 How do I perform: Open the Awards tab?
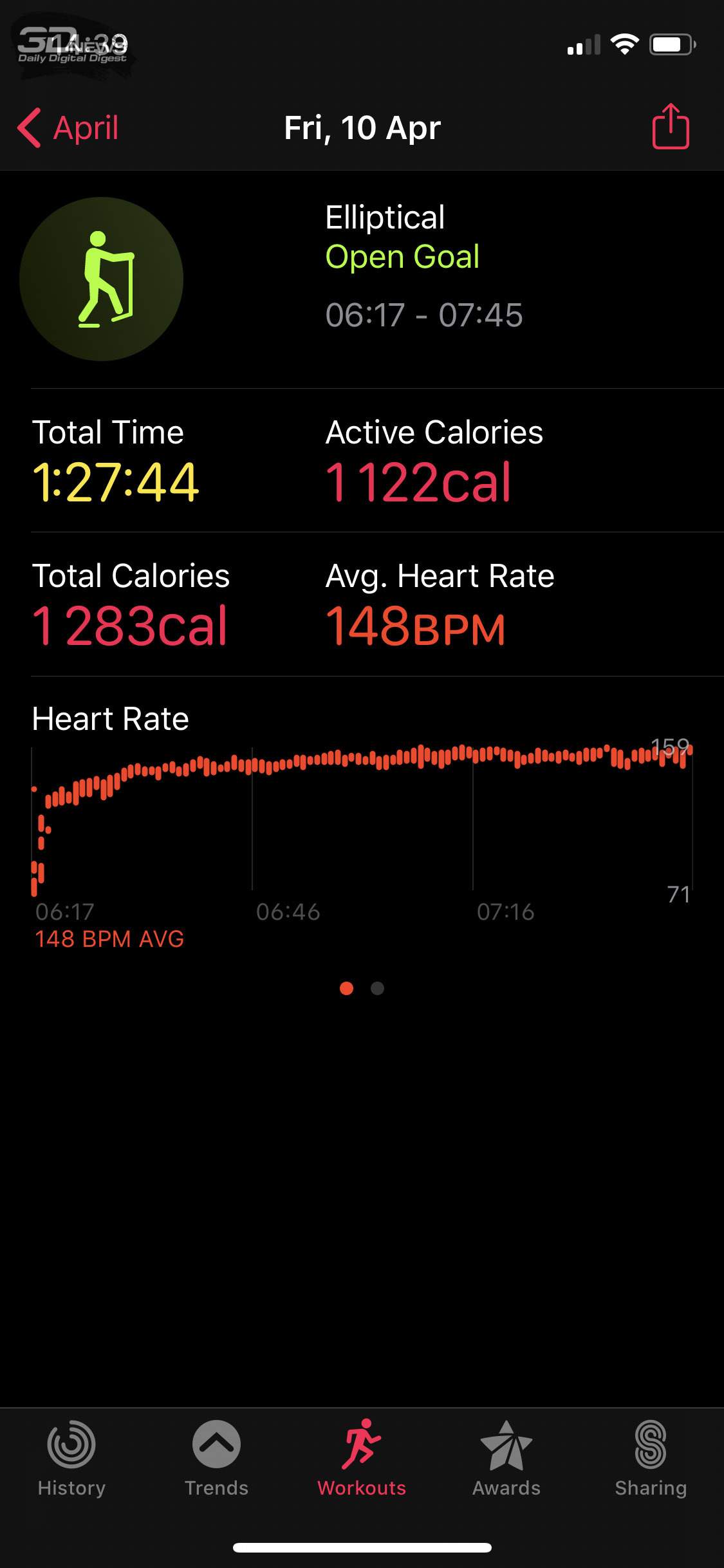tap(506, 1459)
